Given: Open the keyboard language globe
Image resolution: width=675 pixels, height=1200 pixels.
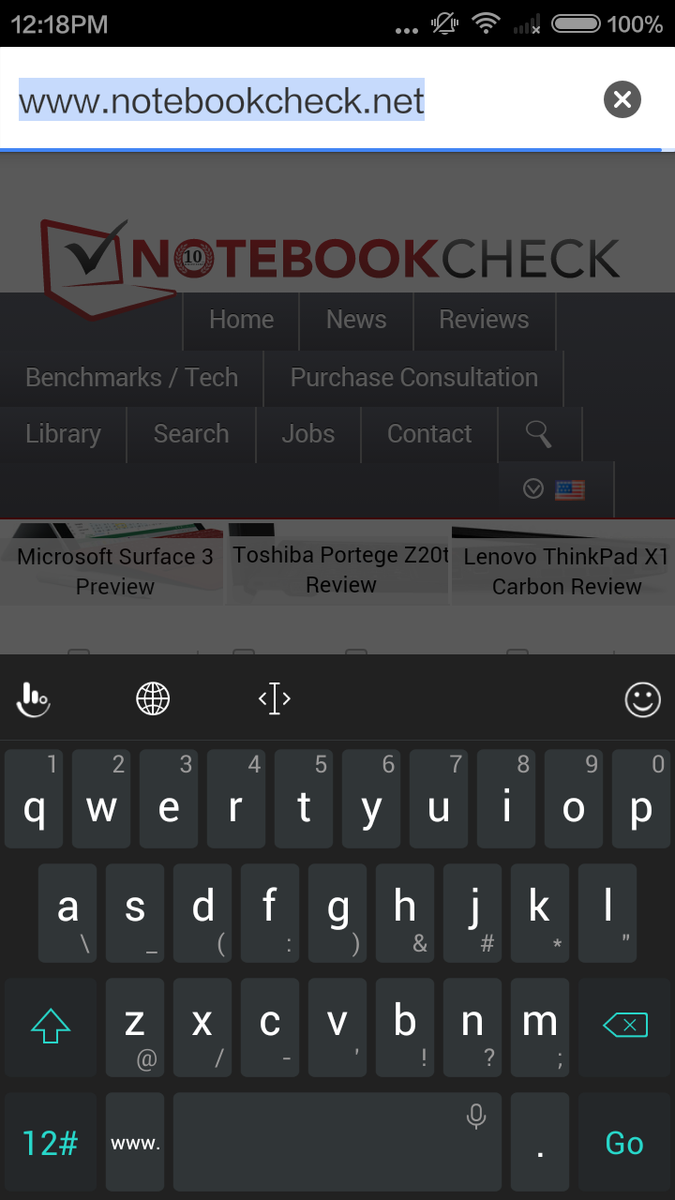Looking at the screenshot, I should pyautogui.click(x=153, y=699).
